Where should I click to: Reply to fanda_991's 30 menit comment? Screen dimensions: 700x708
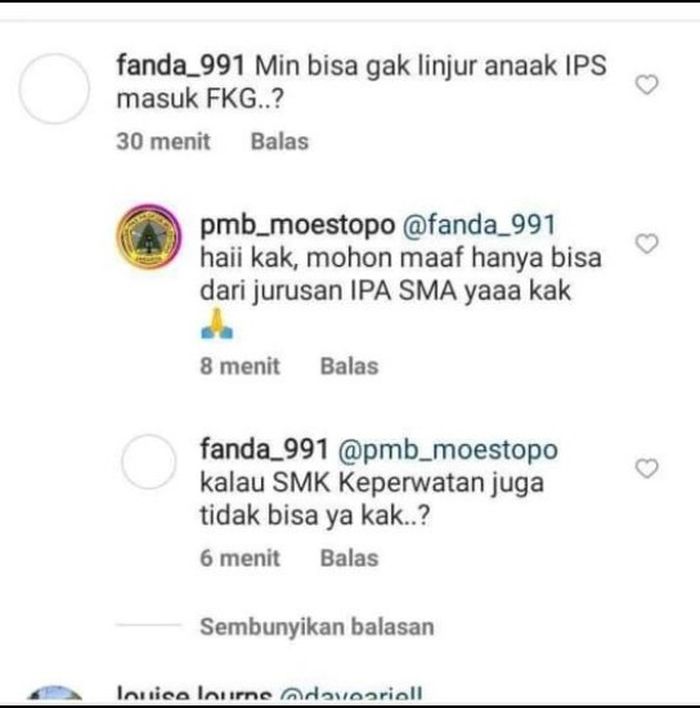279,142
